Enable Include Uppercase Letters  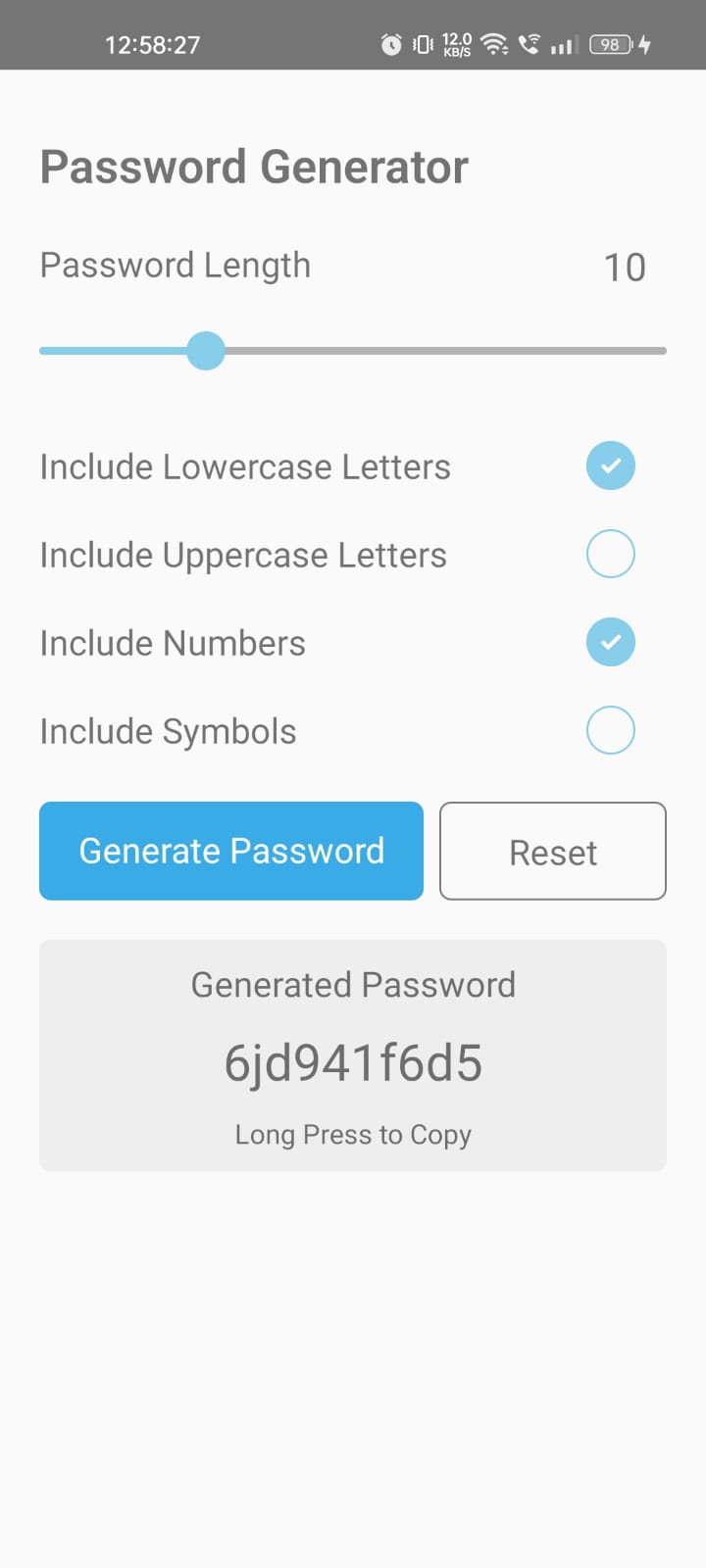point(611,554)
